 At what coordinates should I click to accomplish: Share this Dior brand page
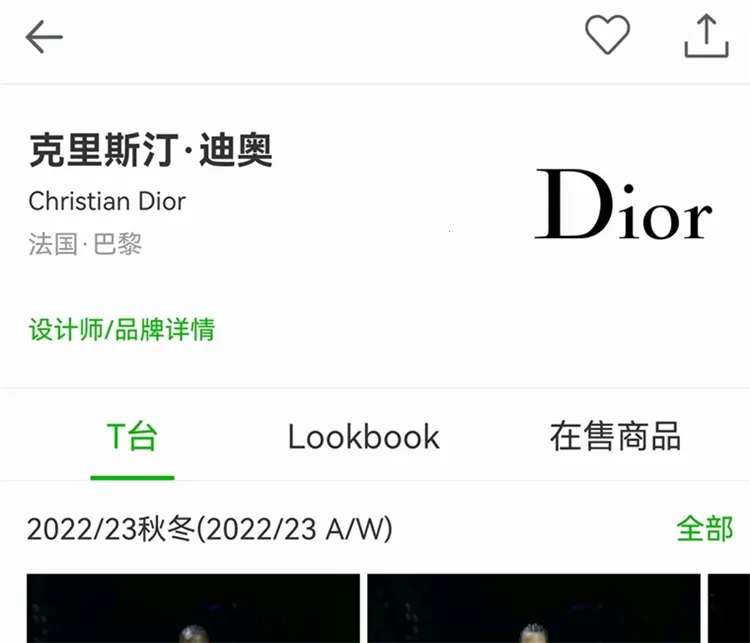click(x=706, y=36)
